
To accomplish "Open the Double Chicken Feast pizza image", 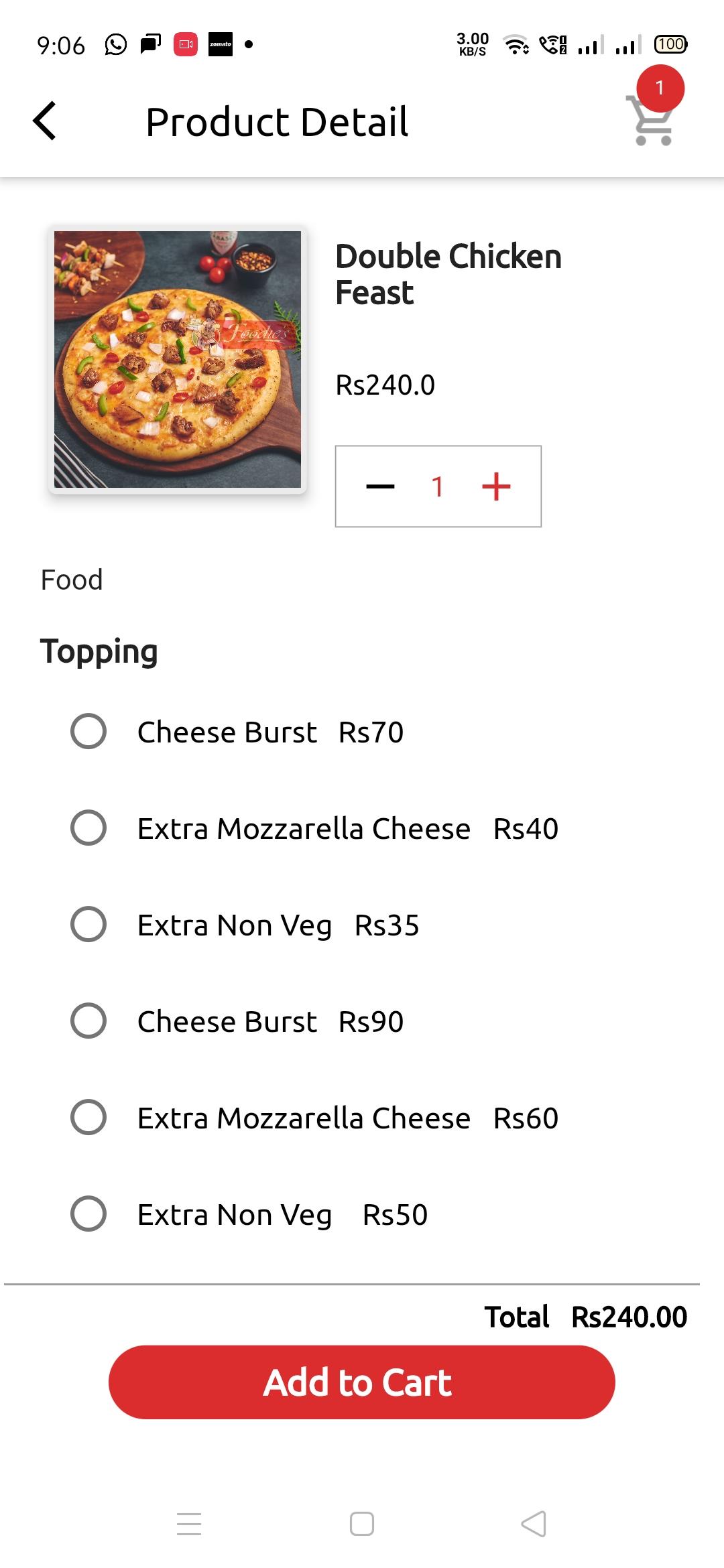I will point(178,359).
